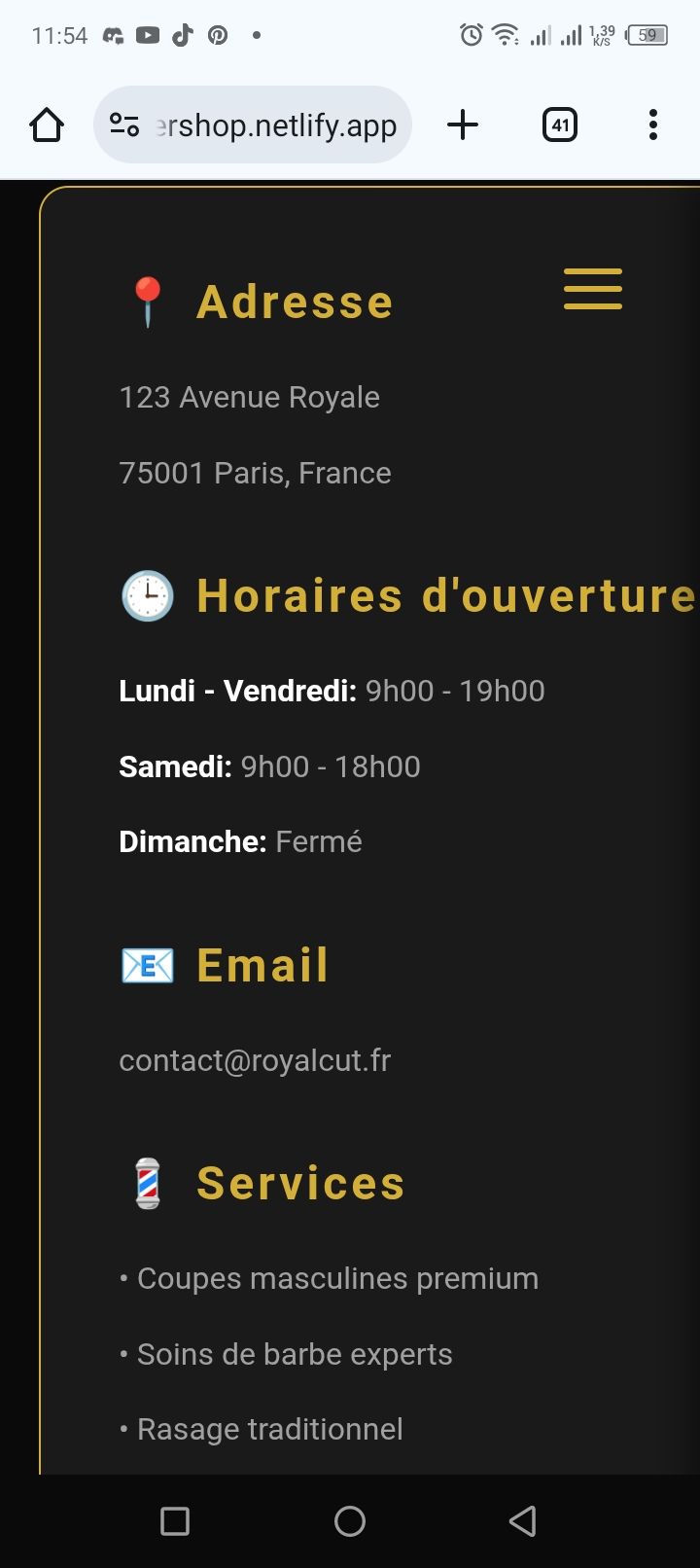
Task: Show the 41 open tabs
Action: point(560,125)
